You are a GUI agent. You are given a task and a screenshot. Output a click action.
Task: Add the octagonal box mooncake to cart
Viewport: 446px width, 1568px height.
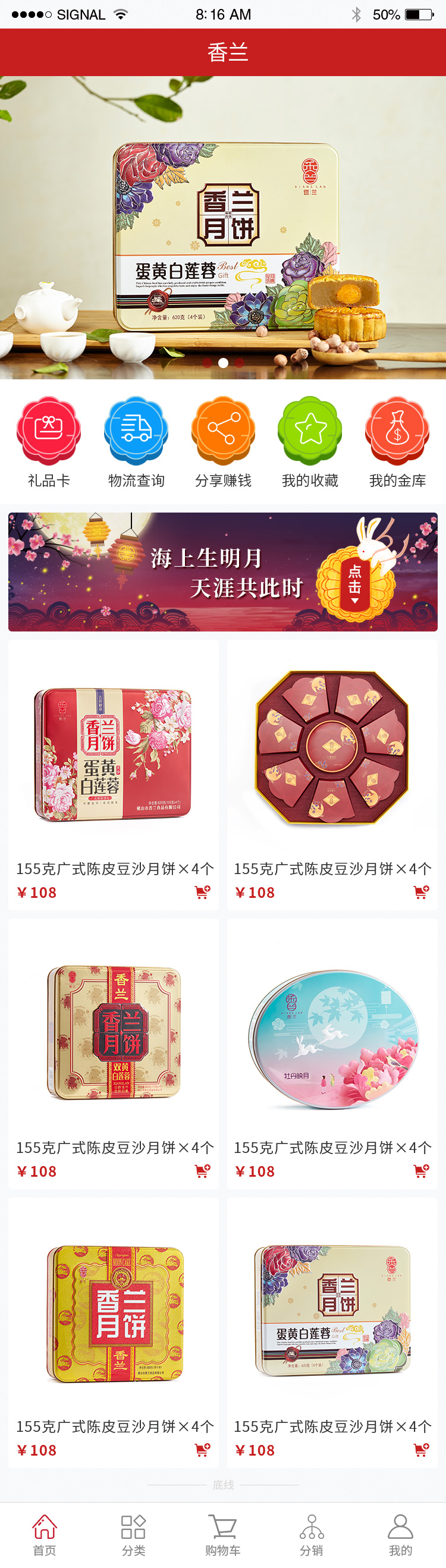click(421, 893)
